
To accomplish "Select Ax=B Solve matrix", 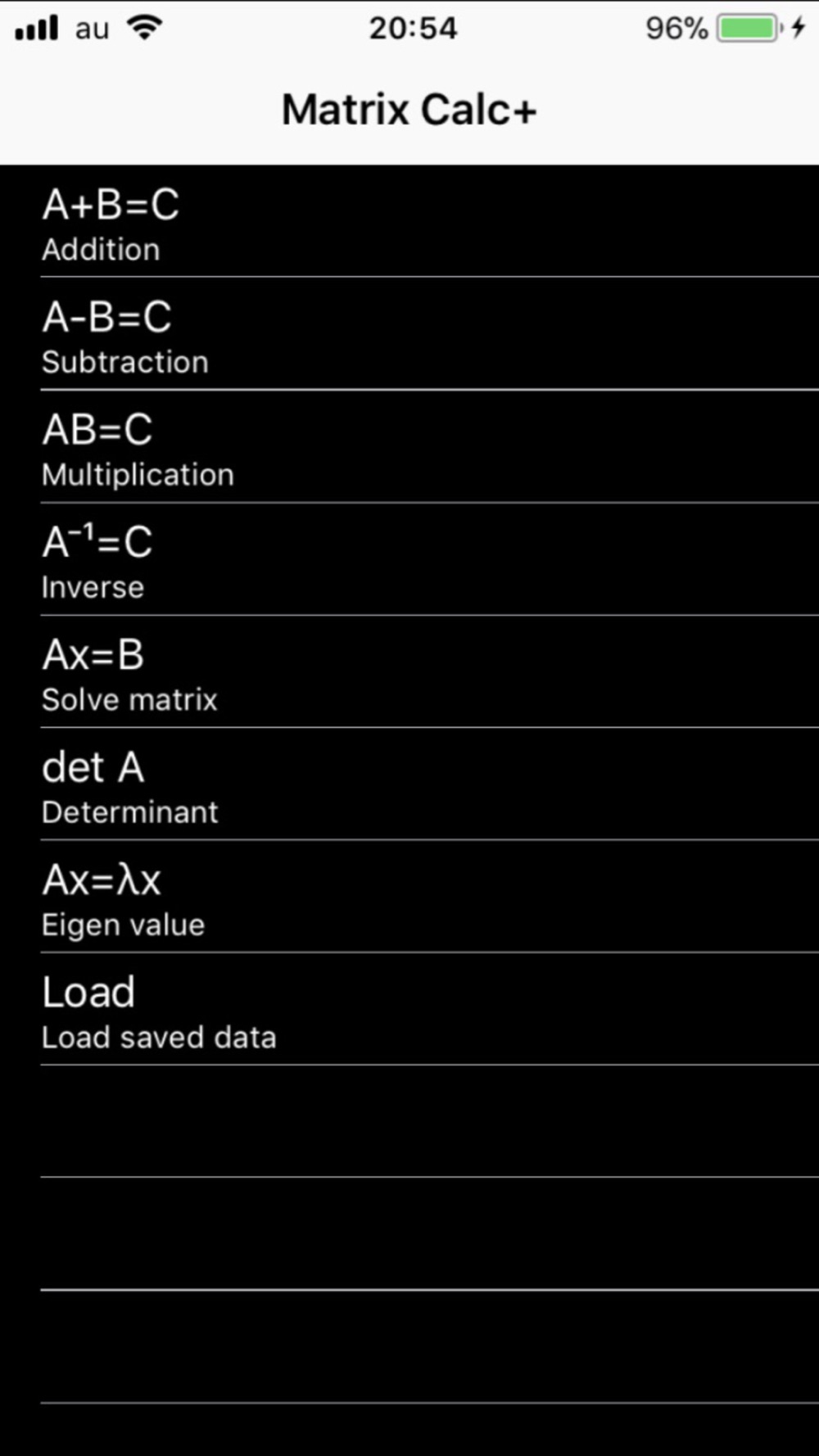I will tap(409, 671).
